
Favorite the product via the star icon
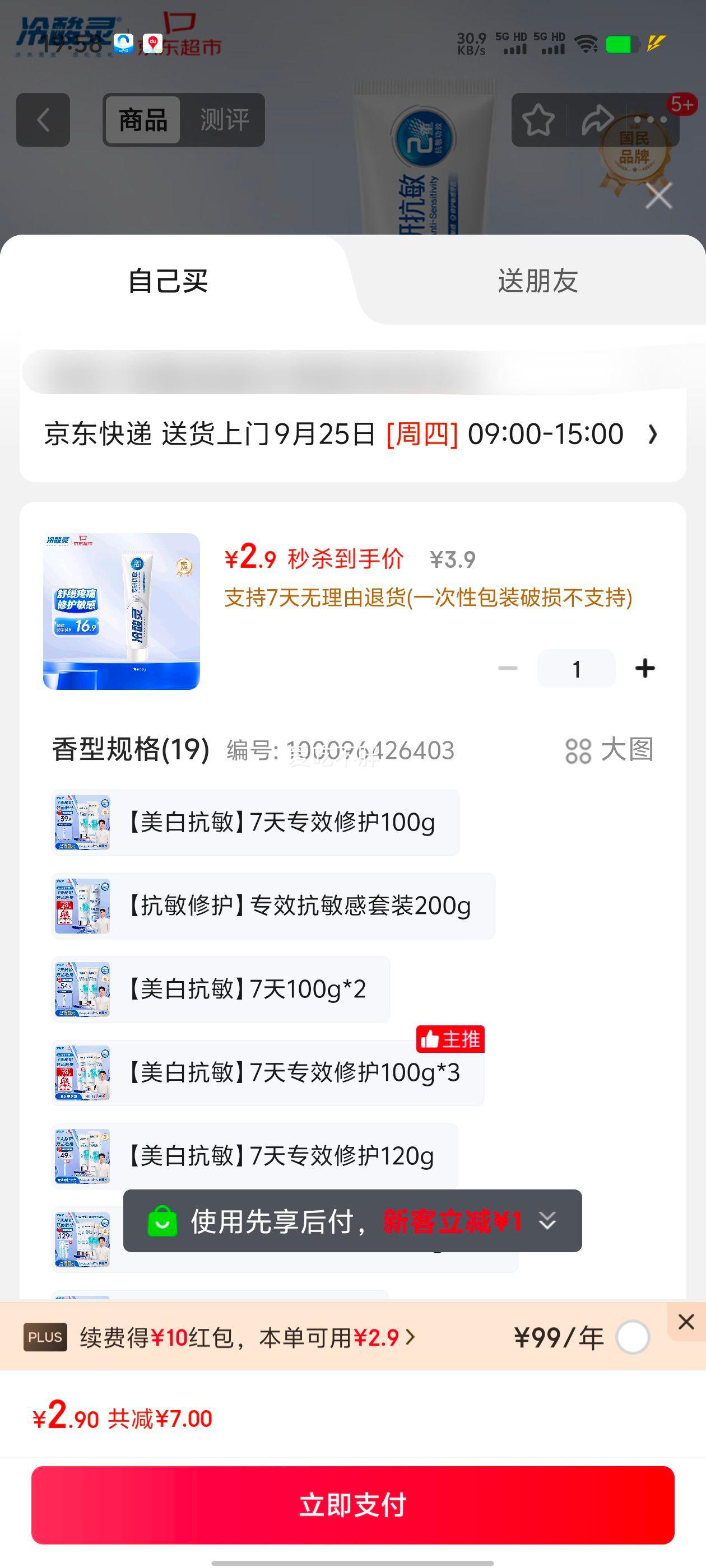538,120
